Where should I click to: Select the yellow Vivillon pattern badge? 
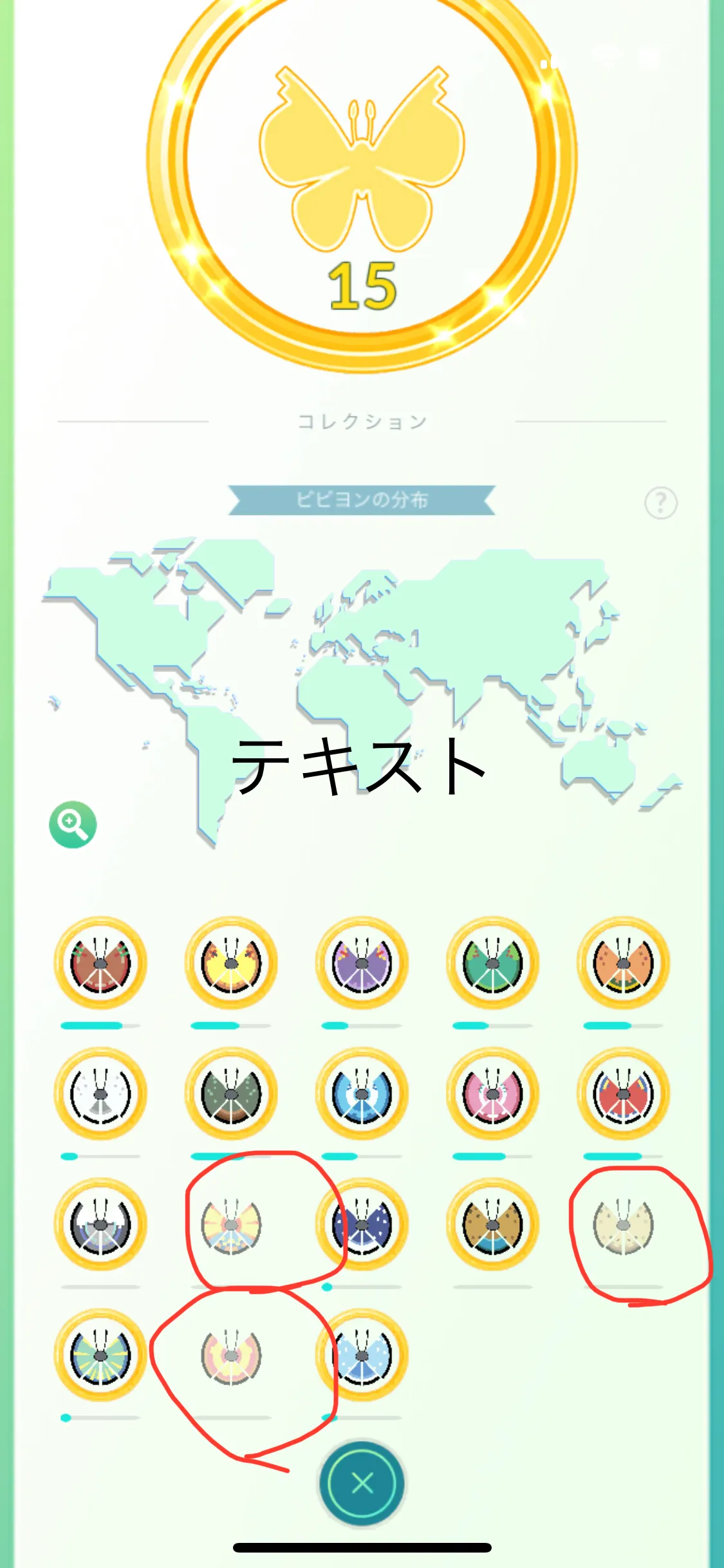click(231, 963)
